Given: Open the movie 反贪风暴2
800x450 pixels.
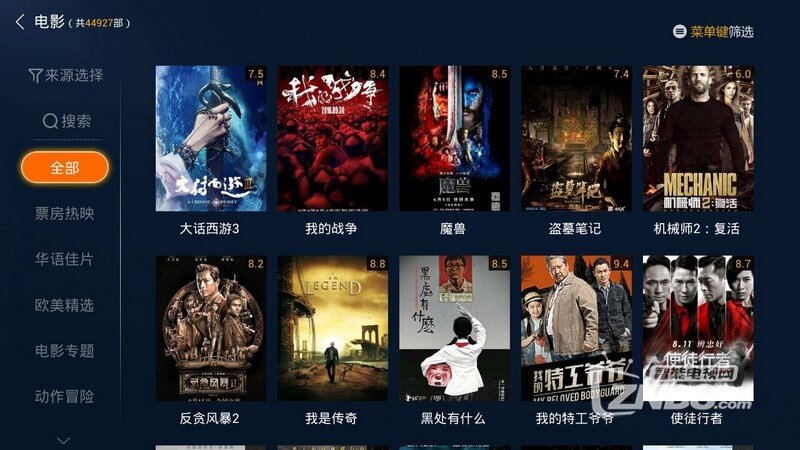Looking at the screenshot, I should pos(211,329).
